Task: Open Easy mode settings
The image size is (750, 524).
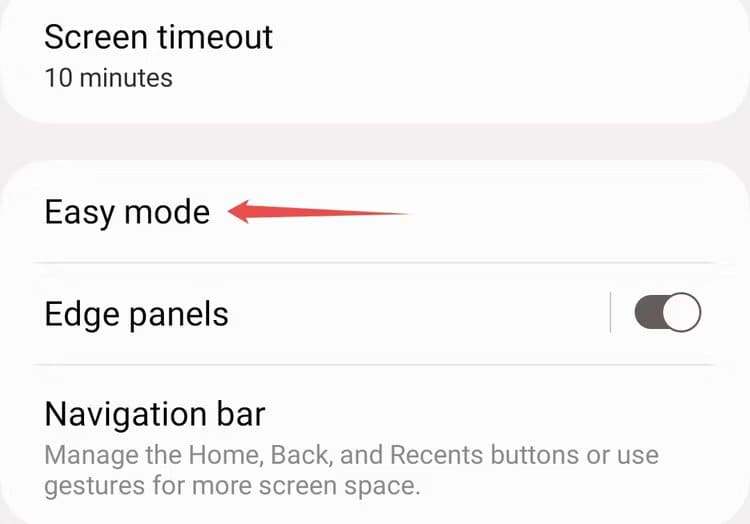Action: point(128,212)
